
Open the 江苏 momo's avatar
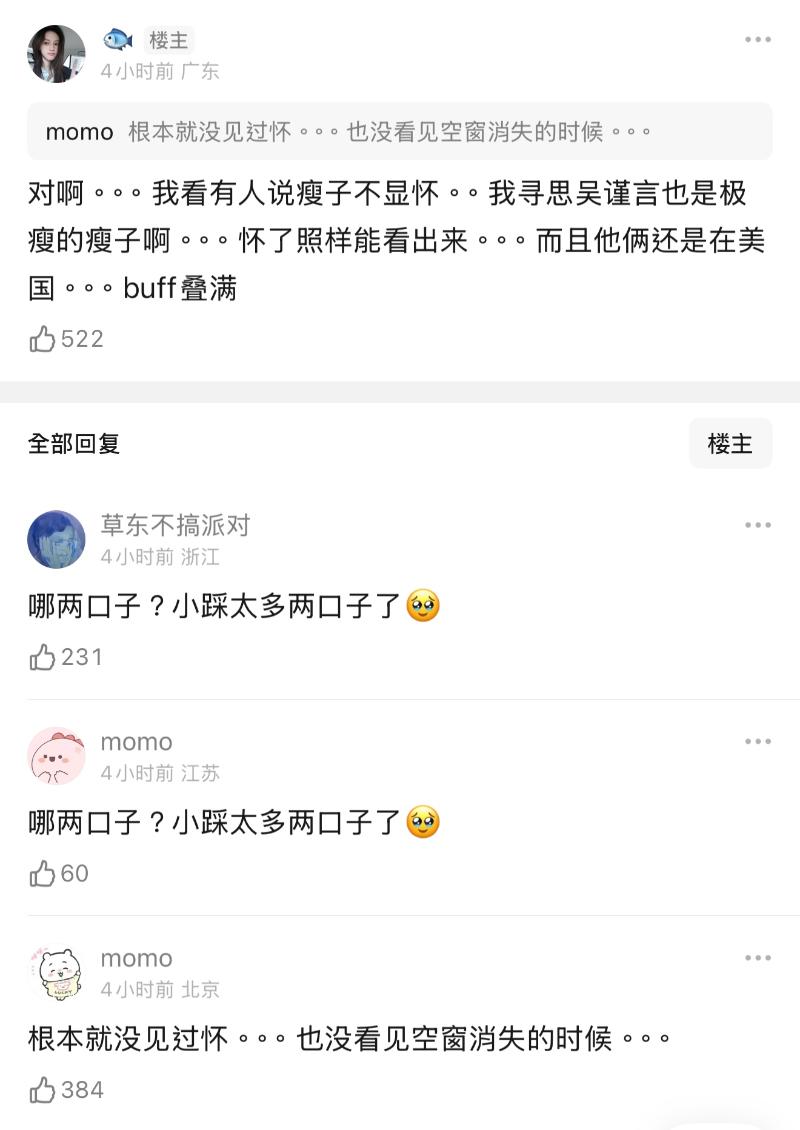[x=56, y=756]
